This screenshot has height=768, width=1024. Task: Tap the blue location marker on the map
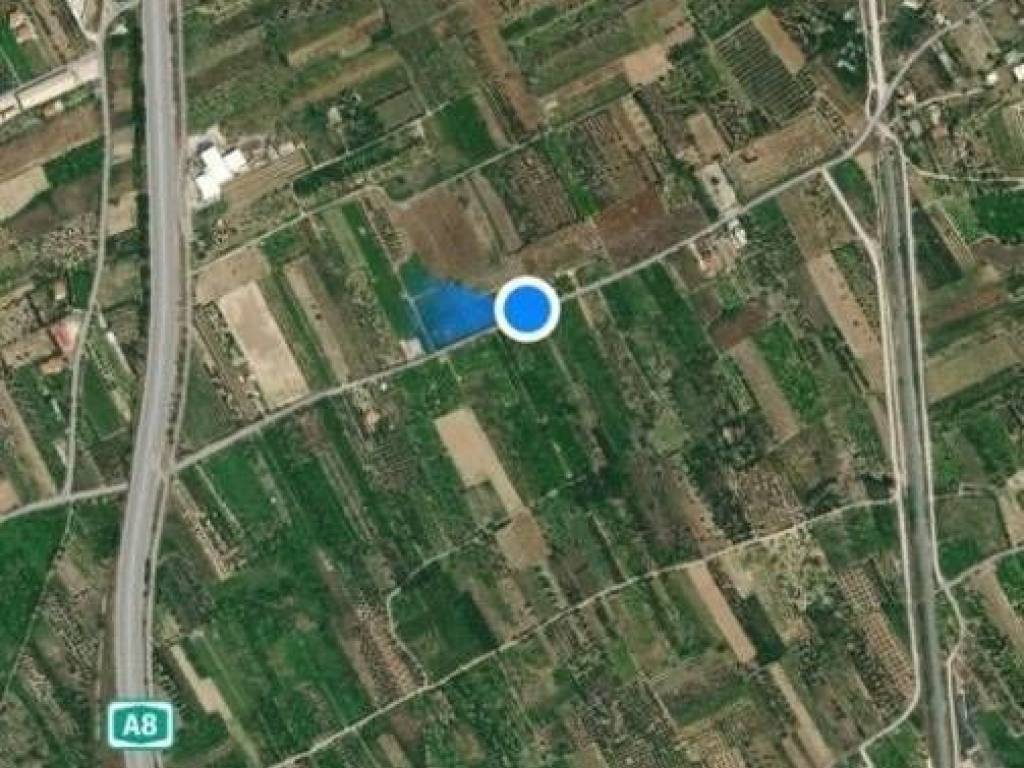click(x=526, y=310)
